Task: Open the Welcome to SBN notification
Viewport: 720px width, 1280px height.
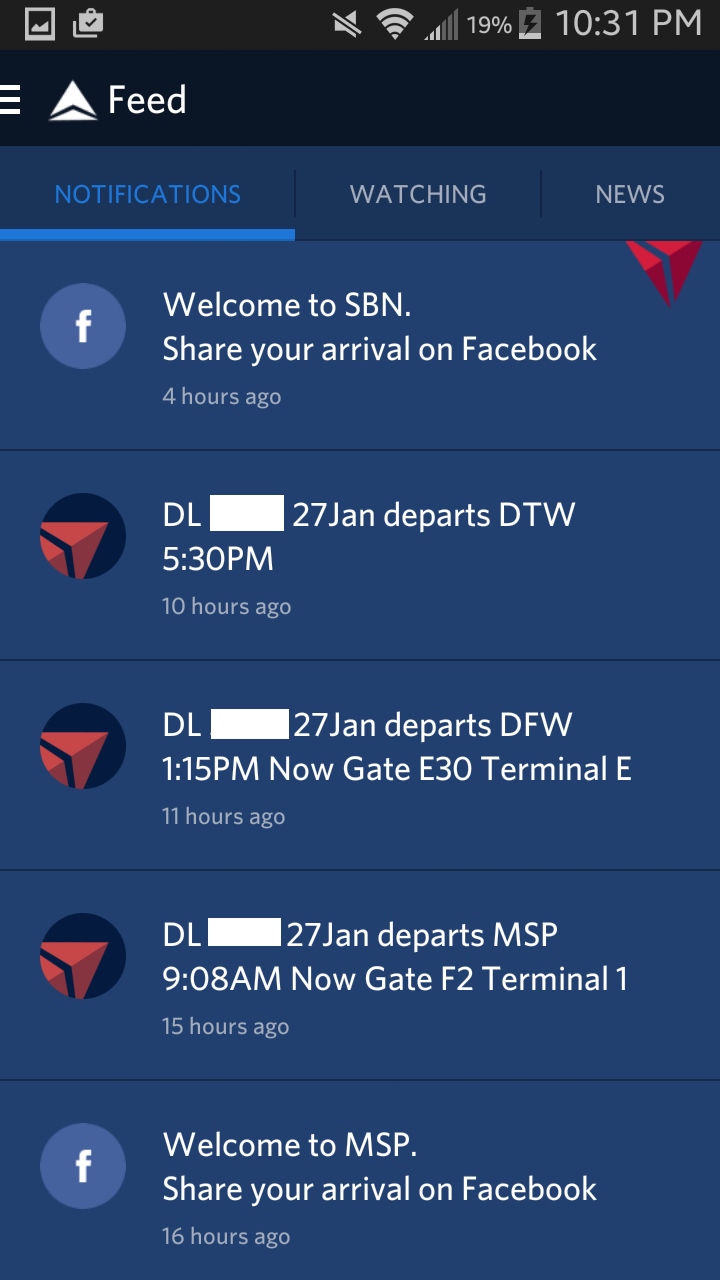Action: pyautogui.click(x=379, y=347)
